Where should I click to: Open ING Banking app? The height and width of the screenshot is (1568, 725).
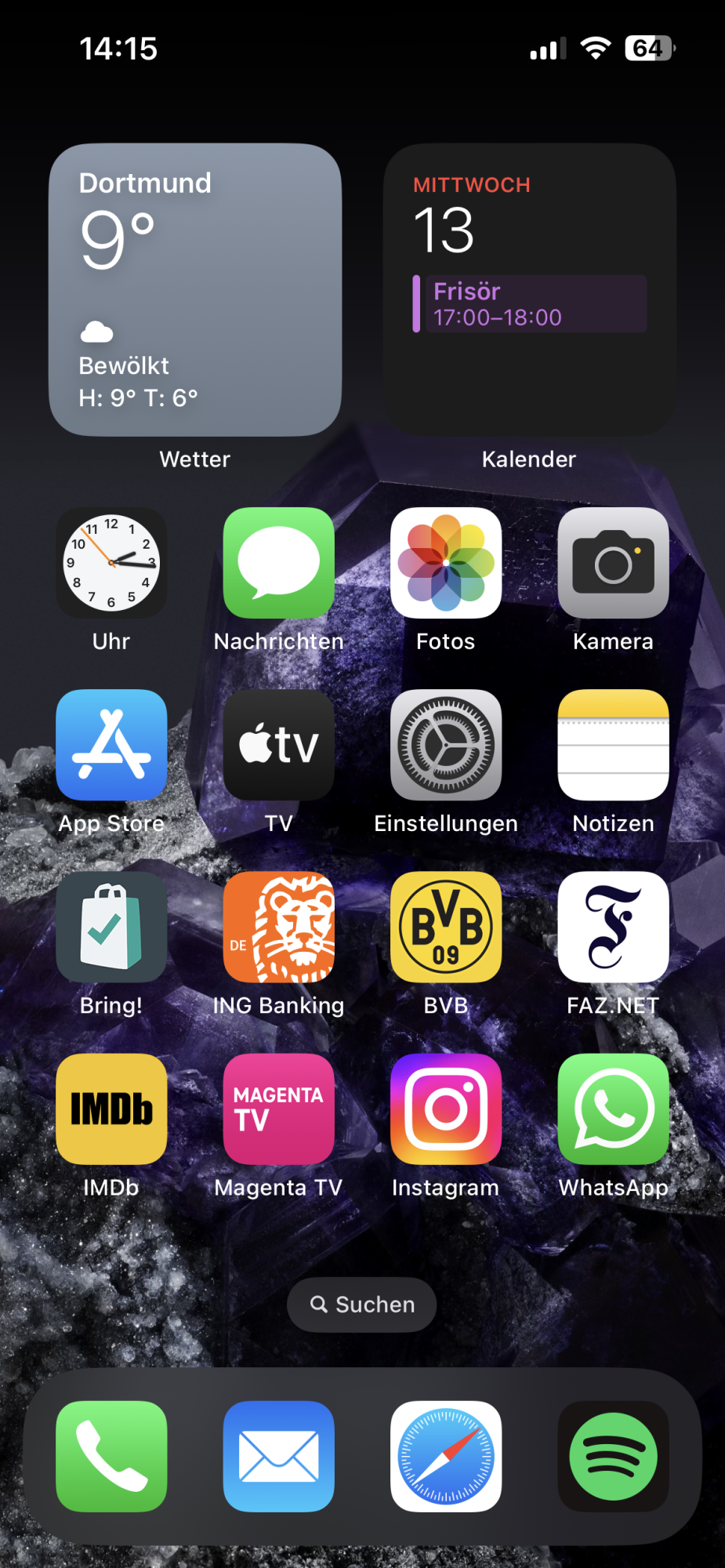278,927
